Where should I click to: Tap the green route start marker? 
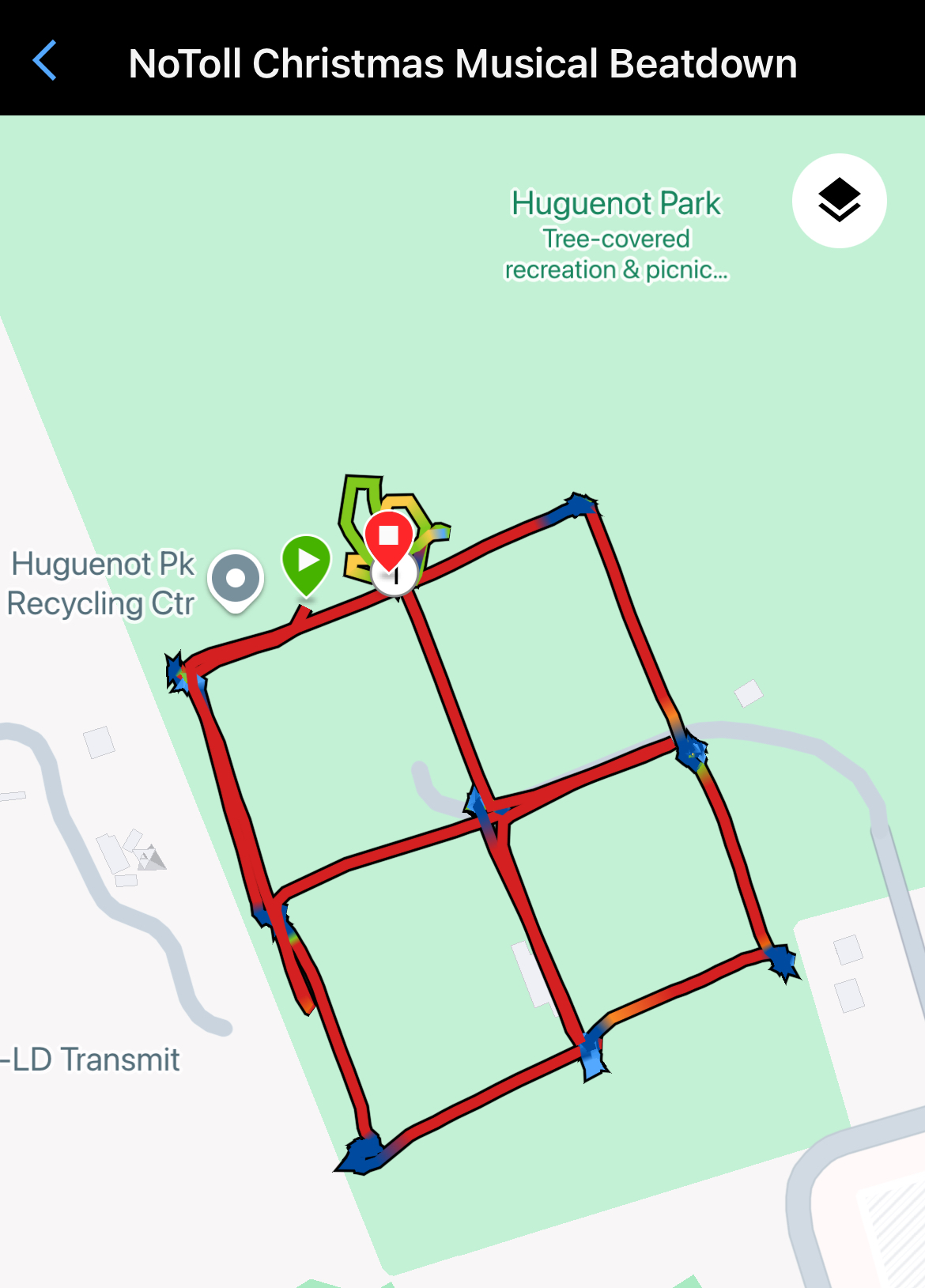click(306, 562)
